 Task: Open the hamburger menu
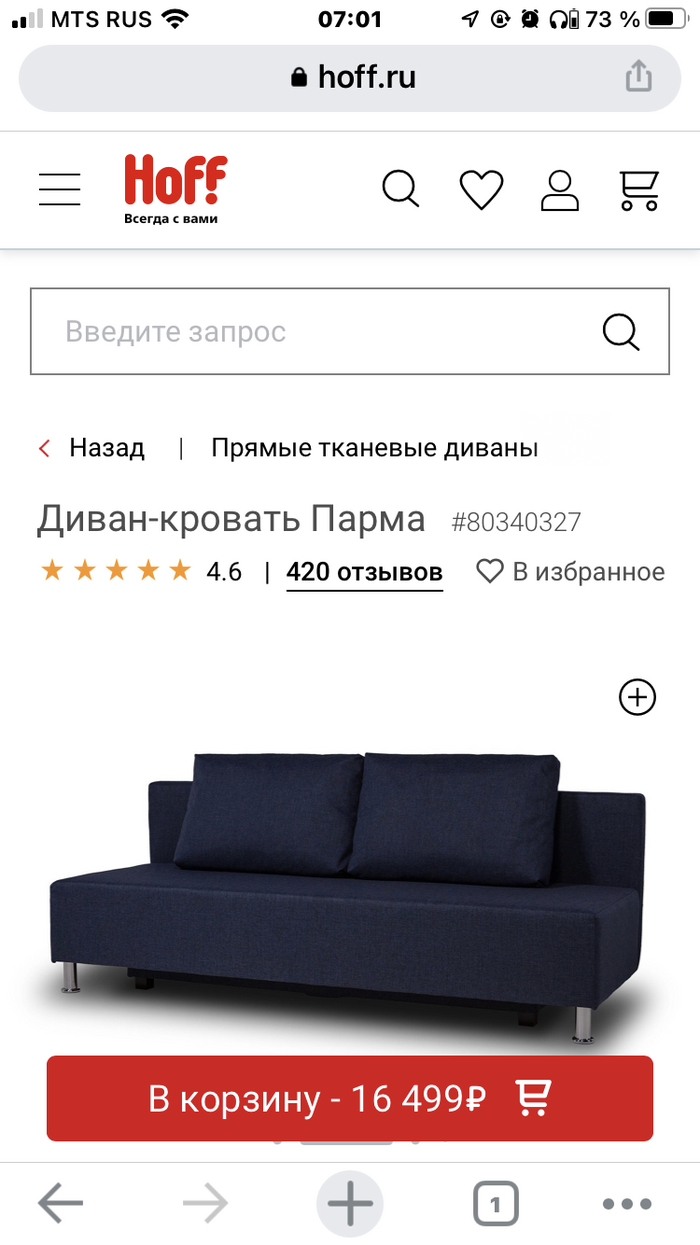(60, 189)
